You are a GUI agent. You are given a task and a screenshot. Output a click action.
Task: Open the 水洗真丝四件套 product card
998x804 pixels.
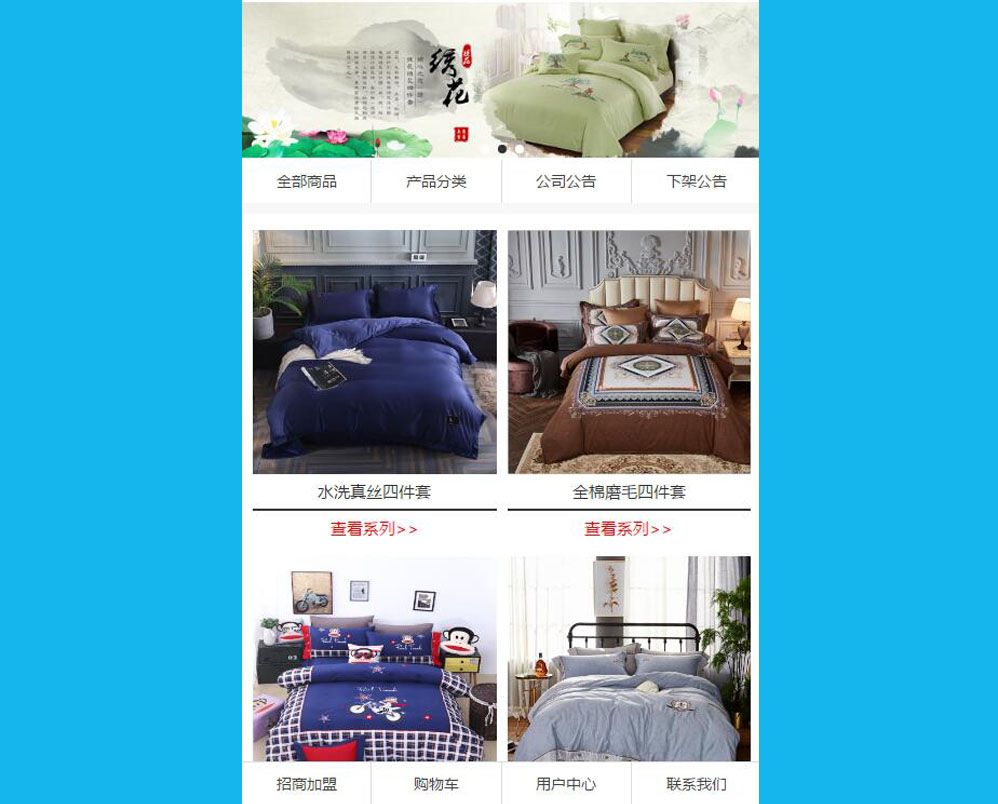click(x=374, y=352)
